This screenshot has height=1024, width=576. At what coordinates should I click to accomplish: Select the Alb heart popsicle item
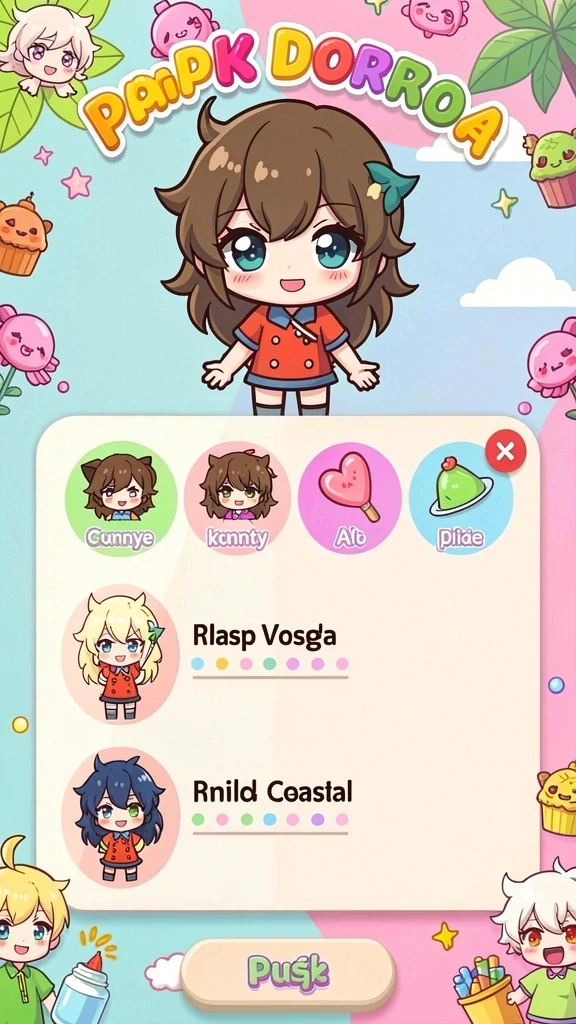pyautogui.click(x=349, y=499)
